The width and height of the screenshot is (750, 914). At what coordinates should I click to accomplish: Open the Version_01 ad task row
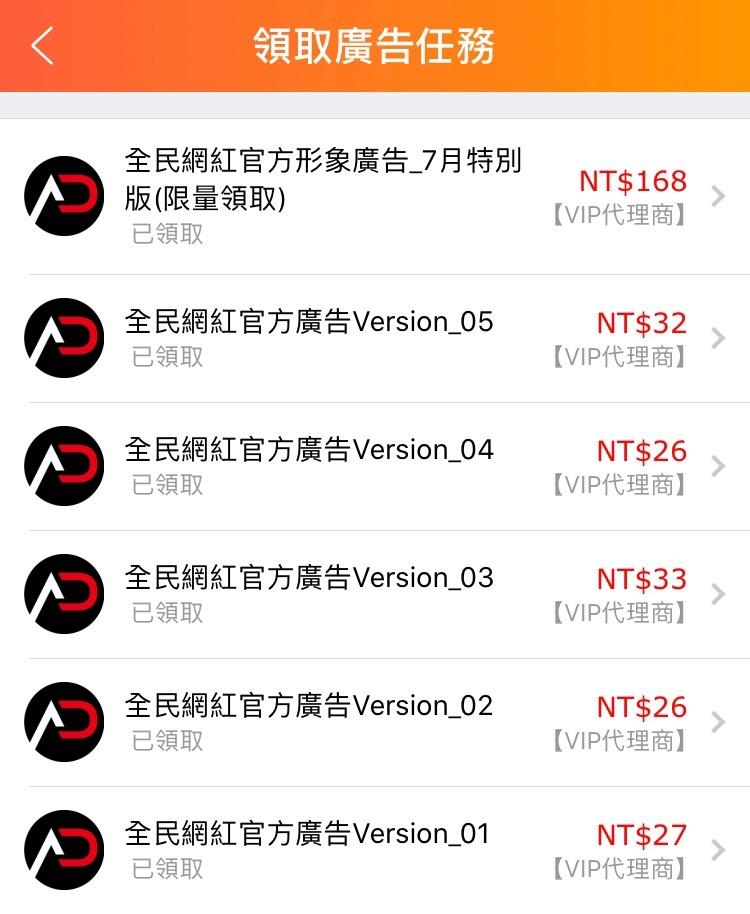point(375,850)
